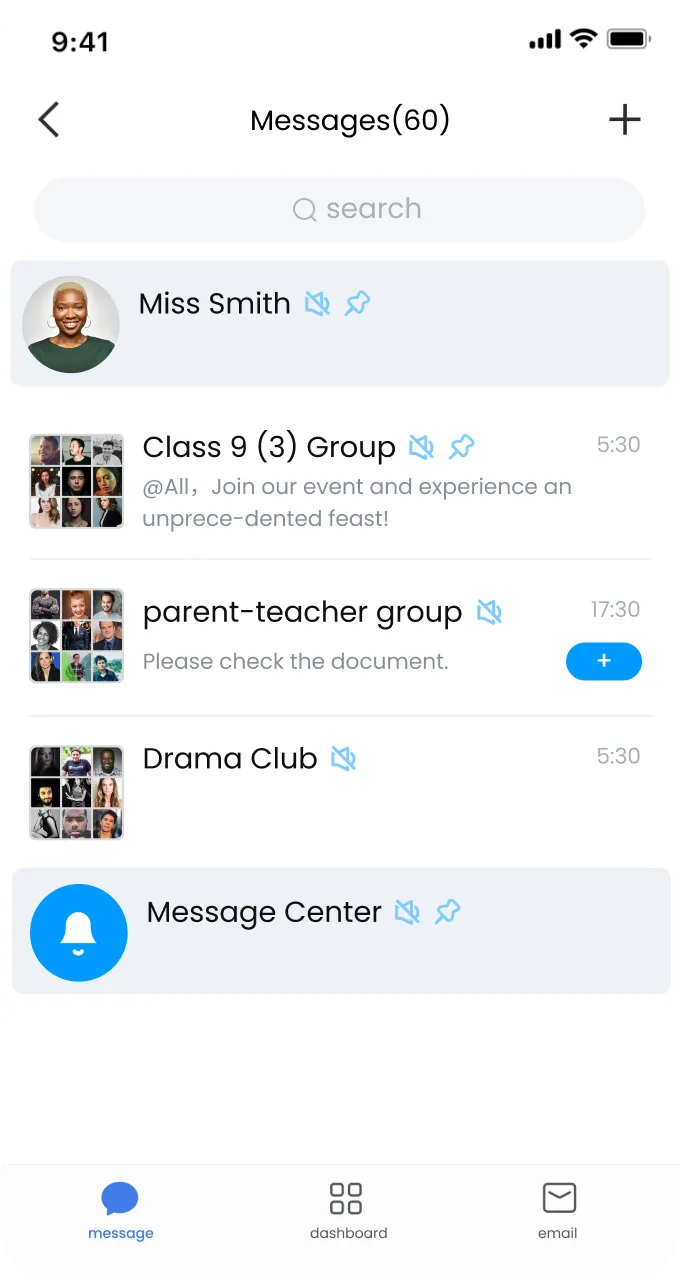Switch to the dashboard tab
This screenshot has height=1280, width=680.
coord(347,1210)
